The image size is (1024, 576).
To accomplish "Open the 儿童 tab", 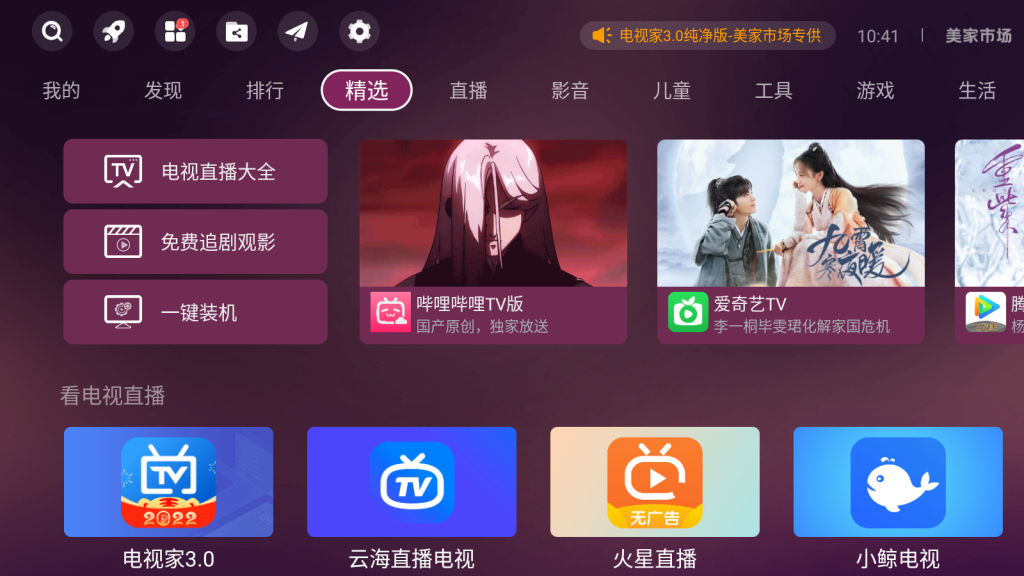I will [672, 91].
